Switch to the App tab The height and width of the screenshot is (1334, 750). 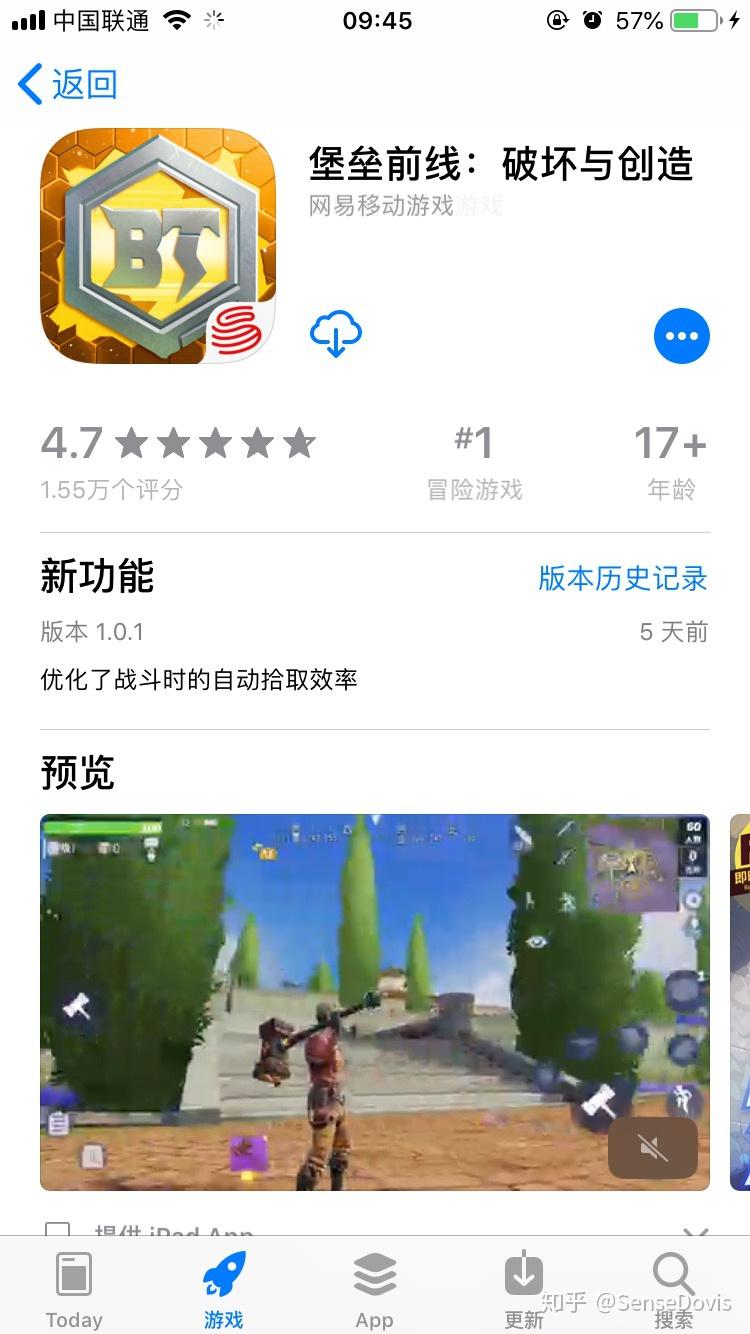tap(375, 1290)
